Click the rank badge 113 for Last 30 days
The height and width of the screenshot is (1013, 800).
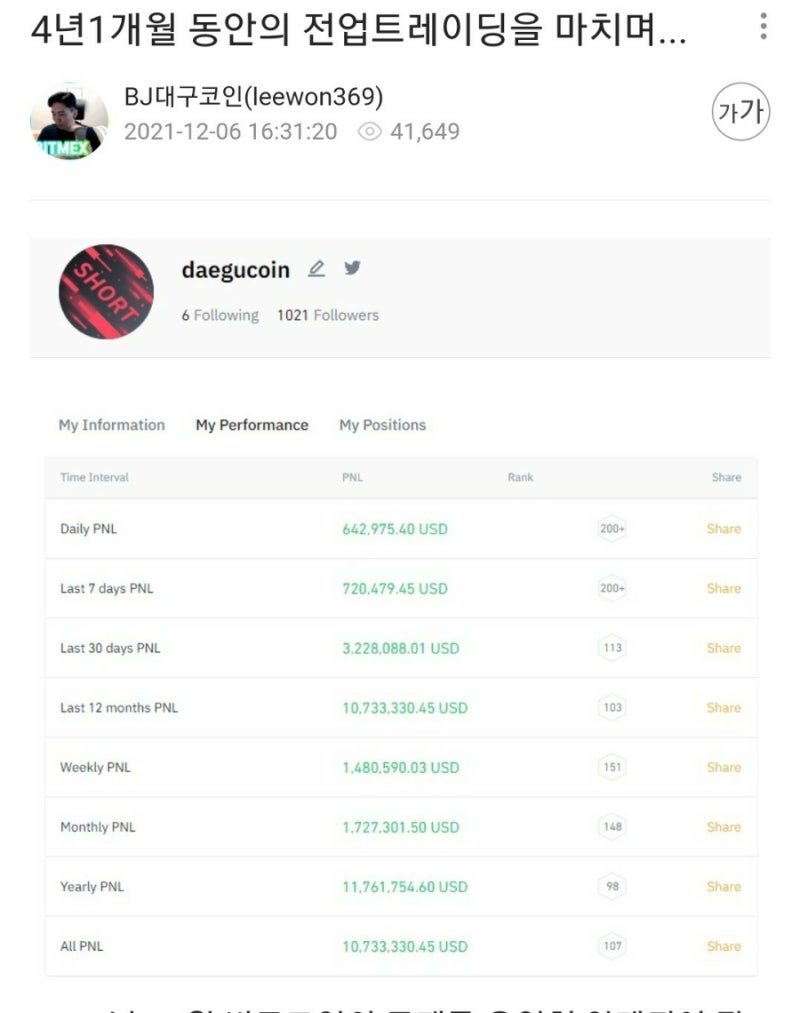[x=612, y=648]
